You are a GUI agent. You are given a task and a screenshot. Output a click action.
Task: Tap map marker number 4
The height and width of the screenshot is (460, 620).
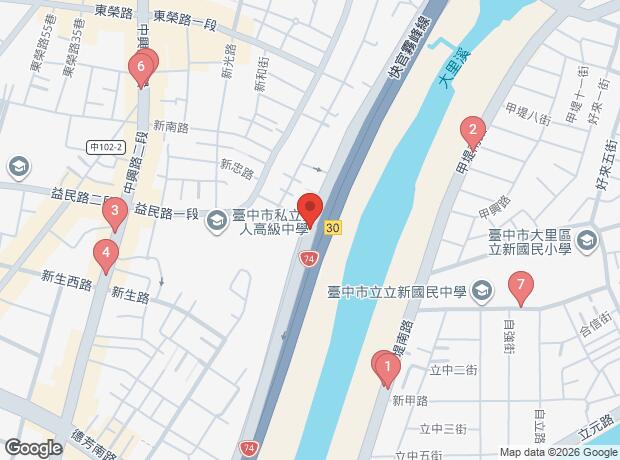coord(106,256)
